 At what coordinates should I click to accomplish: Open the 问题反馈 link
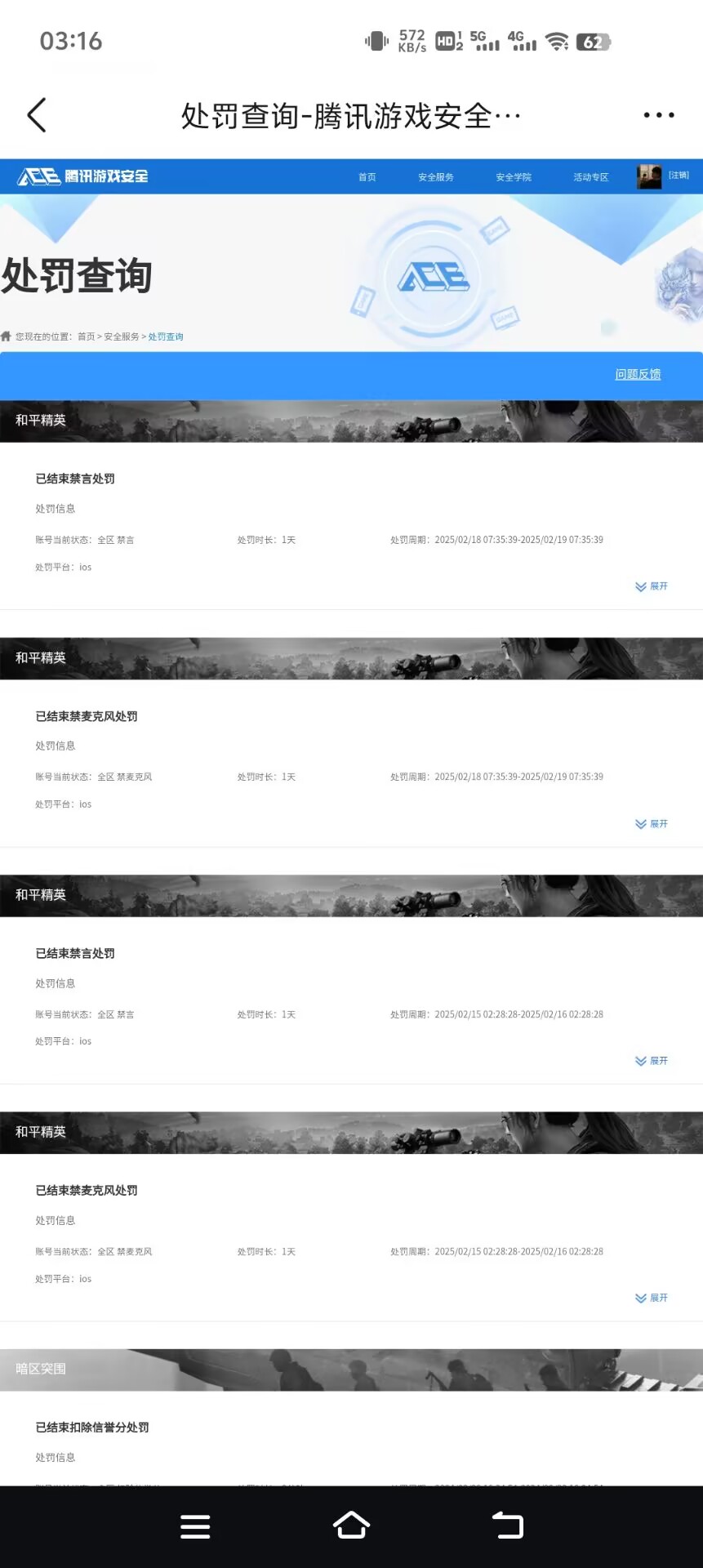point(638,374)
